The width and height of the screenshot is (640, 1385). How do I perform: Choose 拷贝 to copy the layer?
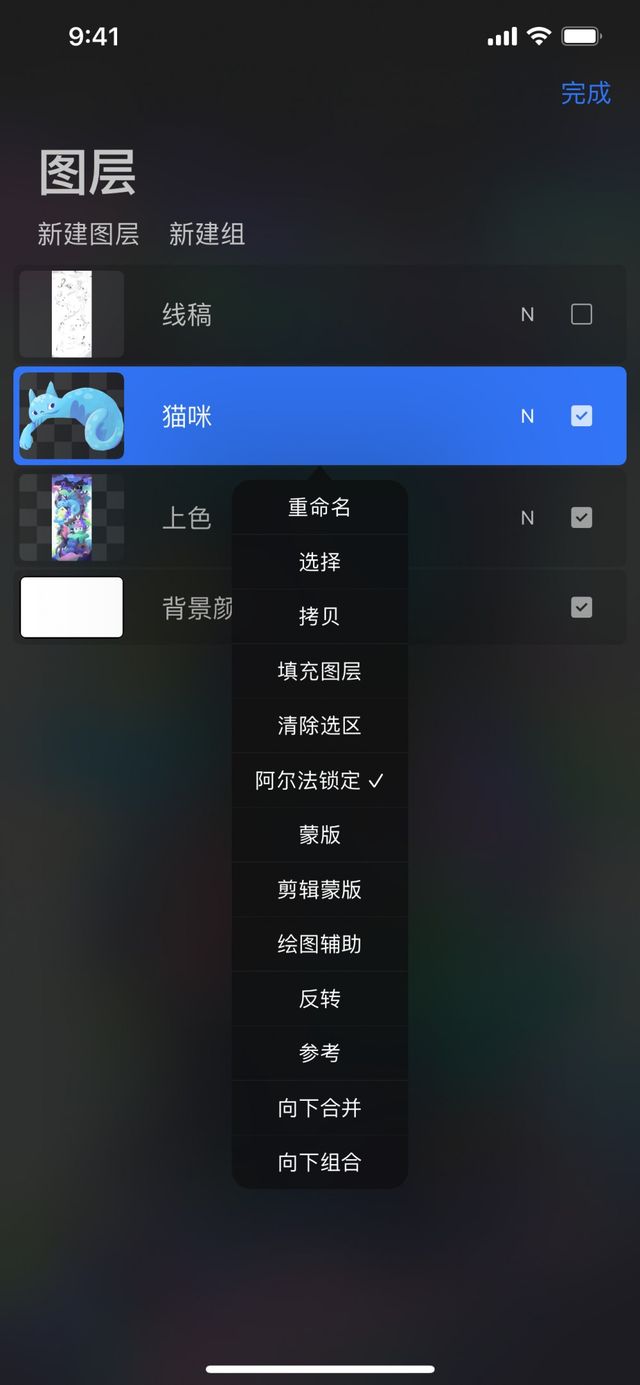(x=320, y=617)
